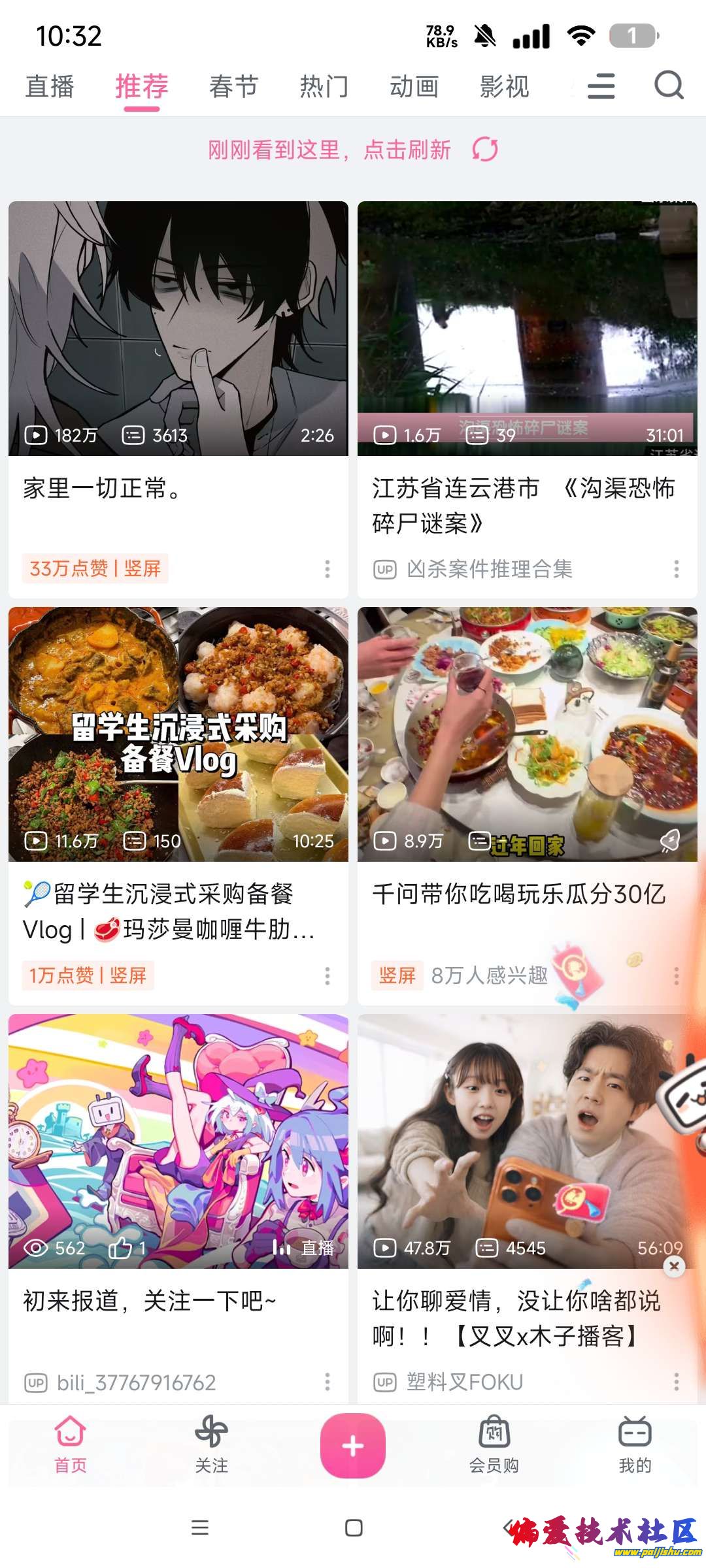Join the live stream 初来报道,关注一下吧~

[178, 1142]
